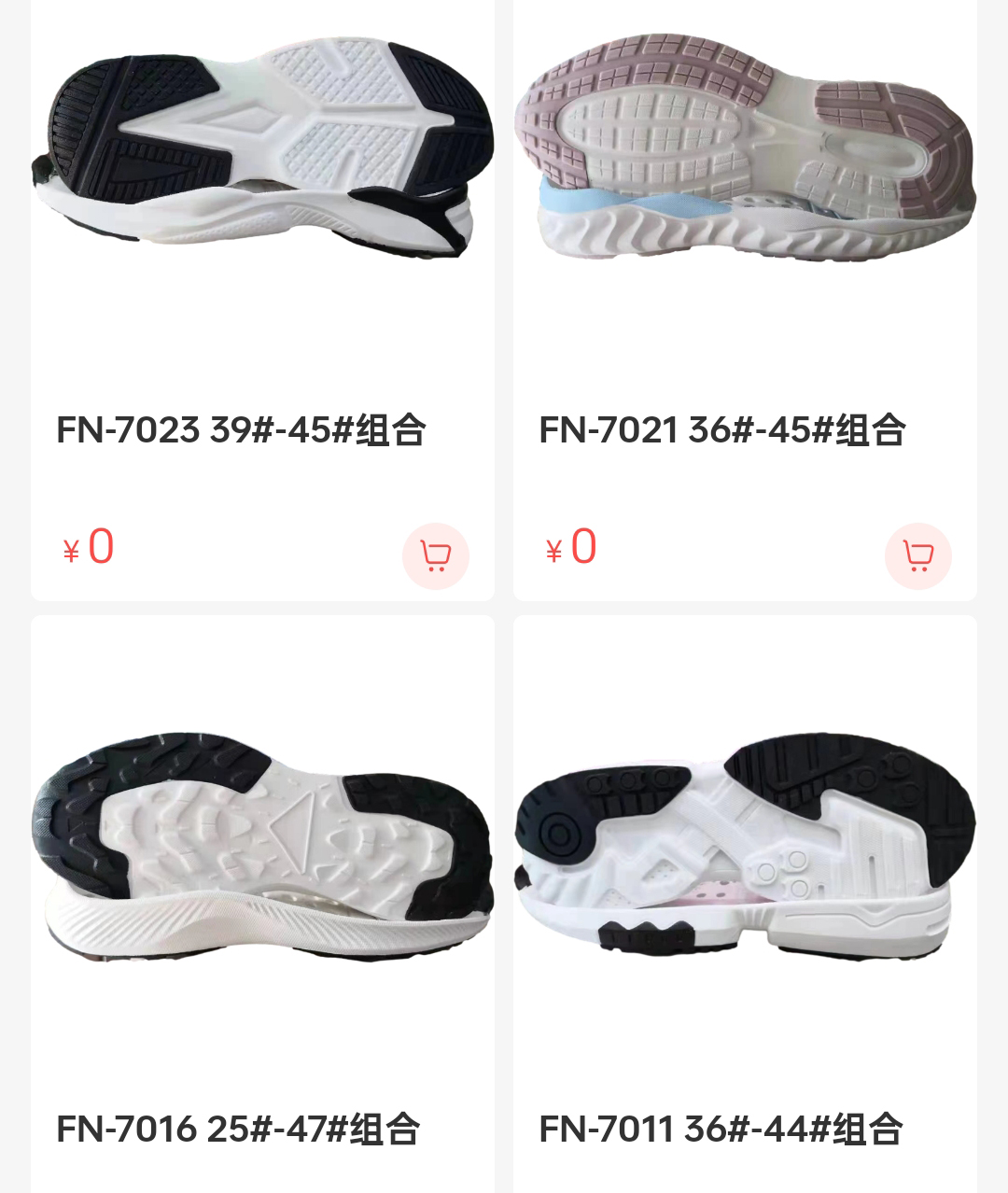Image resolution: width=1008 pixels, height=1193 pixels.
Task: View the FN-7016 25#-47# sole product
Action: coord(263,849)
